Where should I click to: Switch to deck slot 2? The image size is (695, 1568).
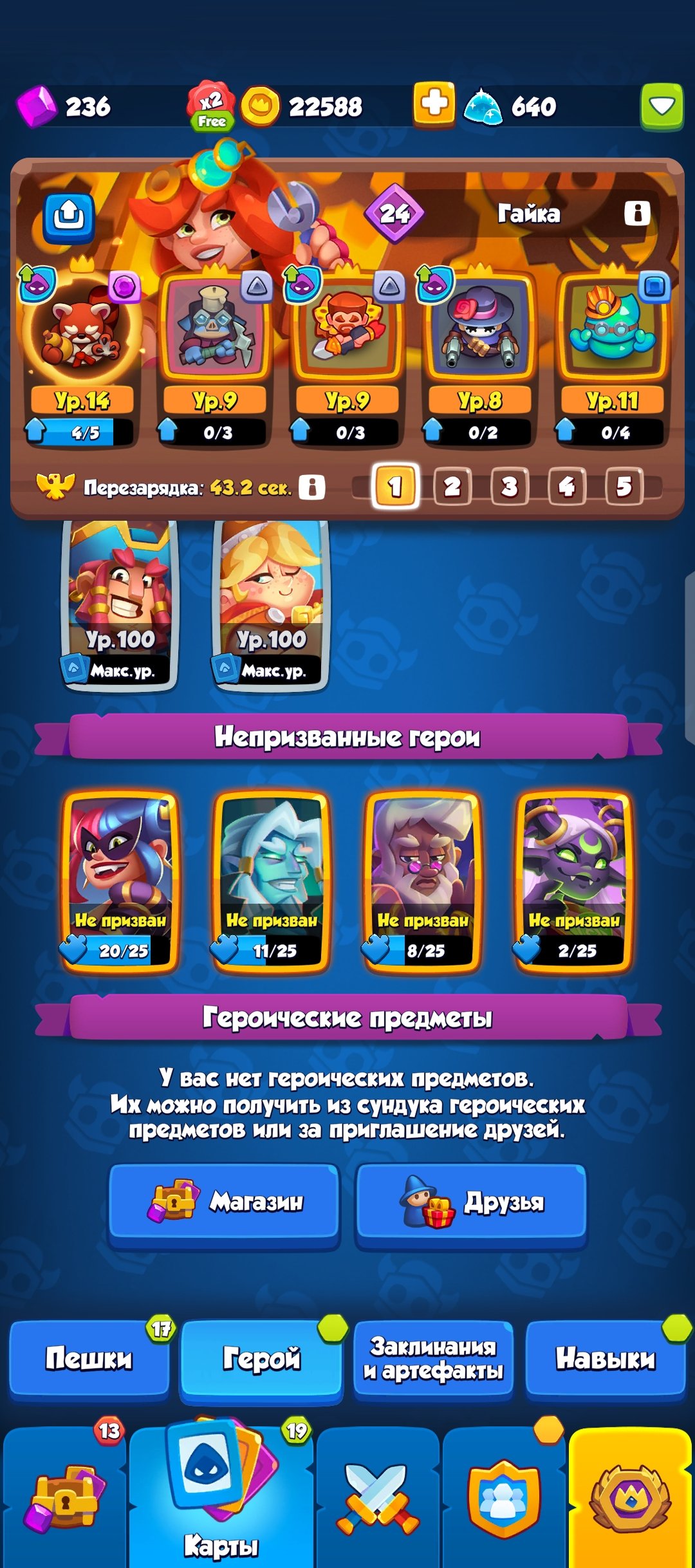[x=452, y=487]
